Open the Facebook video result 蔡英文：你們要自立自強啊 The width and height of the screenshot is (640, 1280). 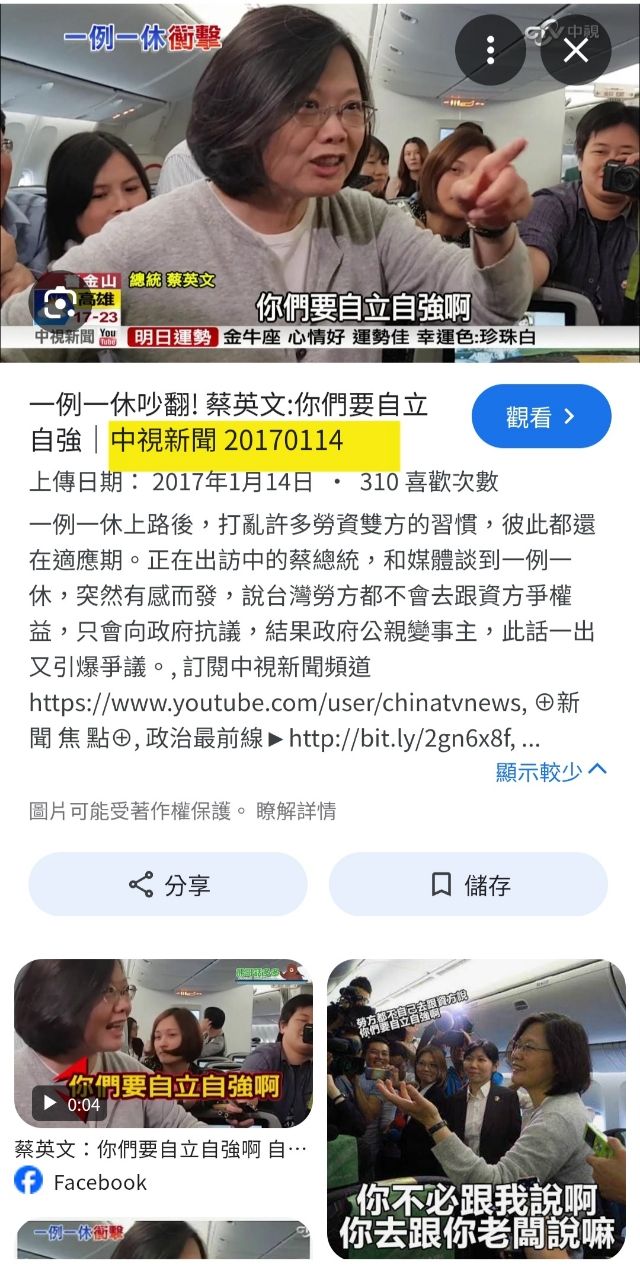tap(163, 1043)
